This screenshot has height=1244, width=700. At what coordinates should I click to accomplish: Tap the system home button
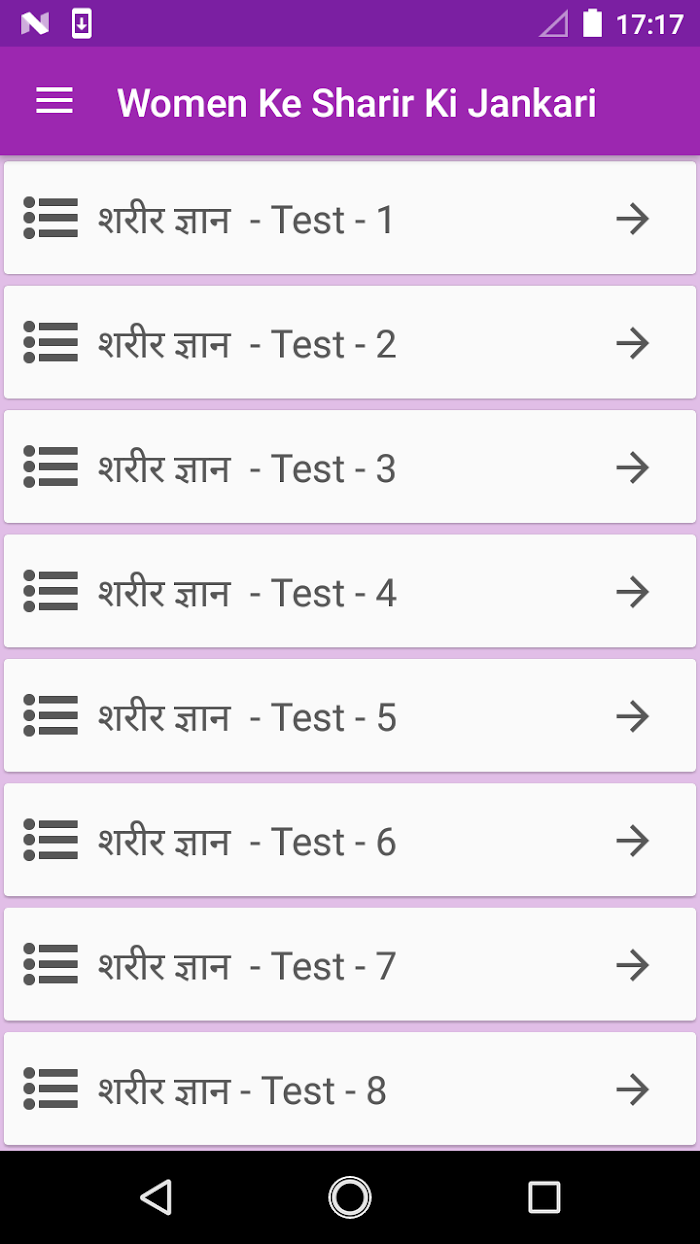[x=350, y=1197]
